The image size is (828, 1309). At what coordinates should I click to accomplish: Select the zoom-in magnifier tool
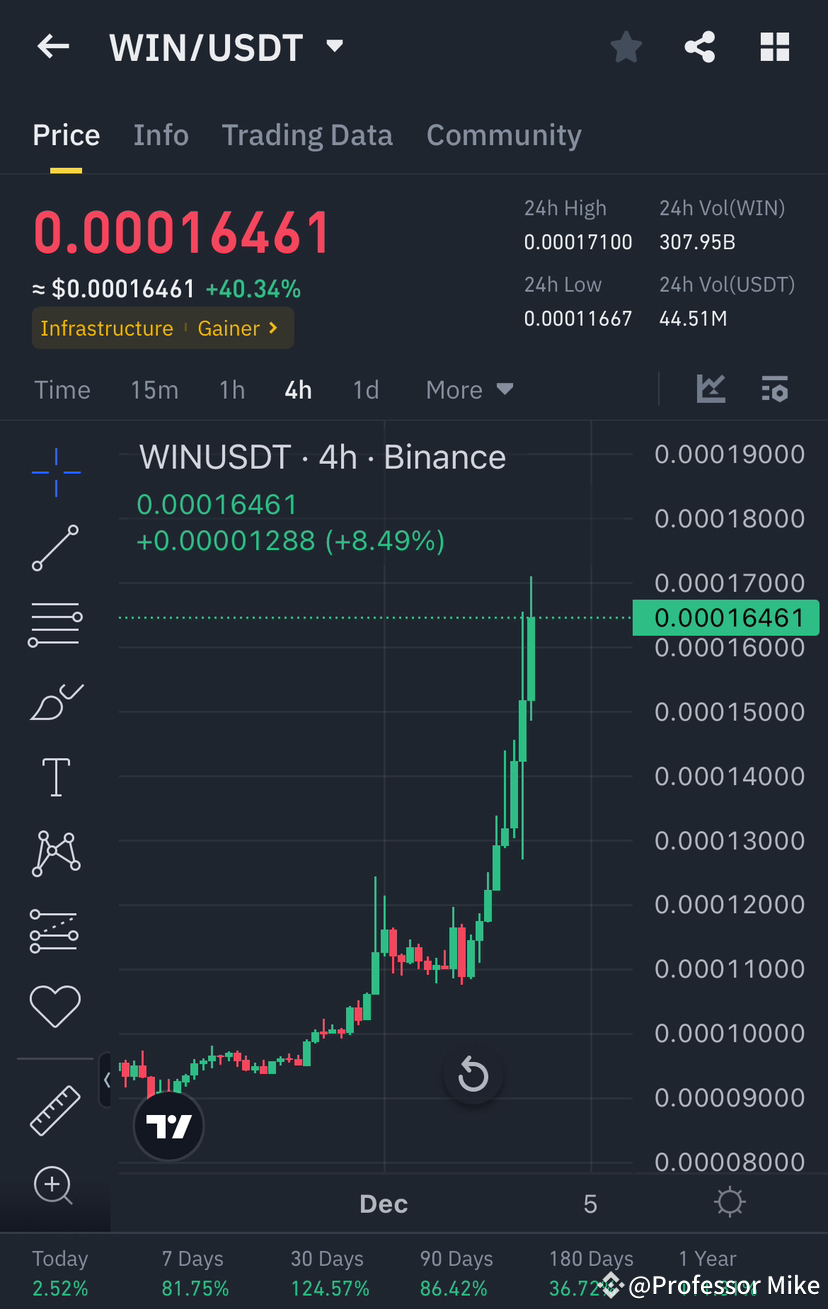(x=55, y=1186)
